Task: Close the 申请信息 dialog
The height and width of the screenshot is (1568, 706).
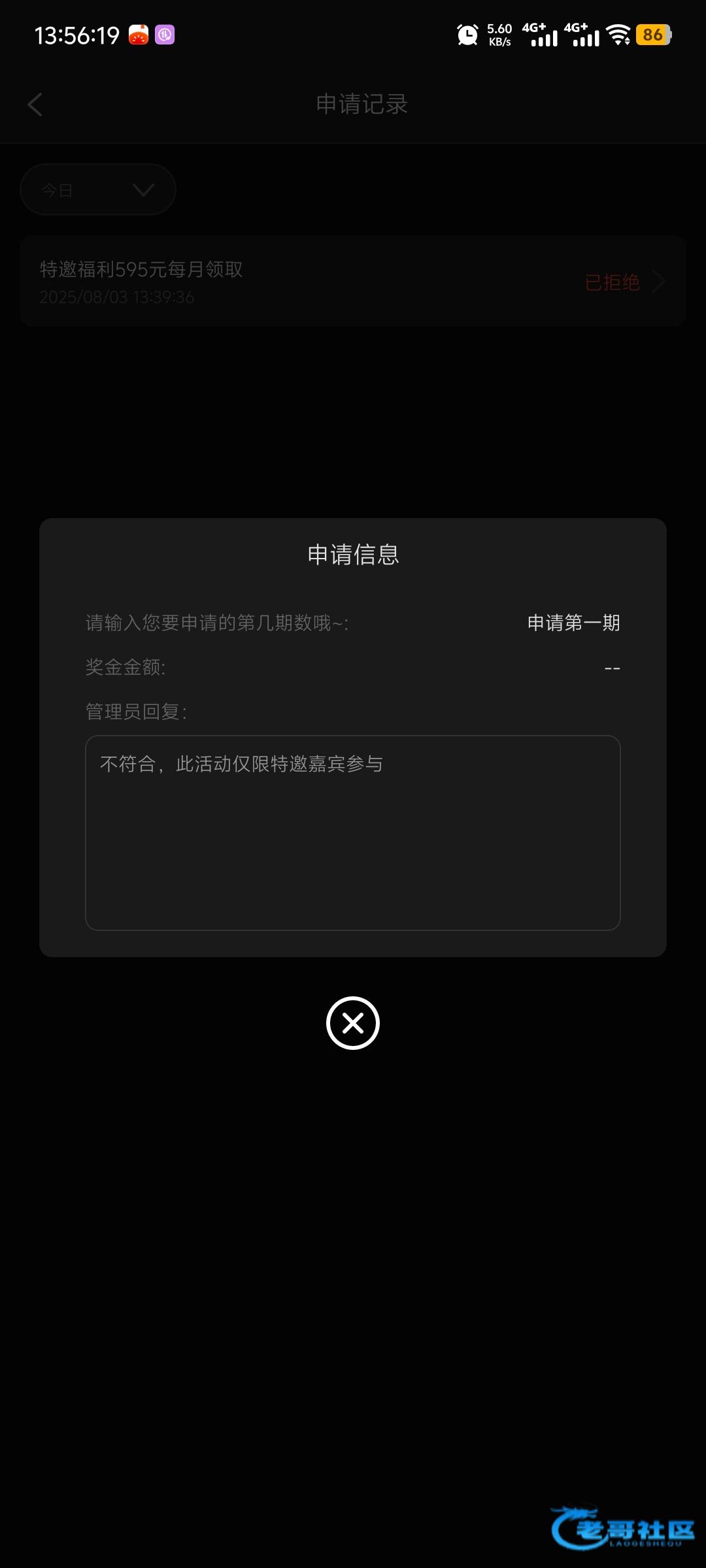Action: click(353, 1023)
